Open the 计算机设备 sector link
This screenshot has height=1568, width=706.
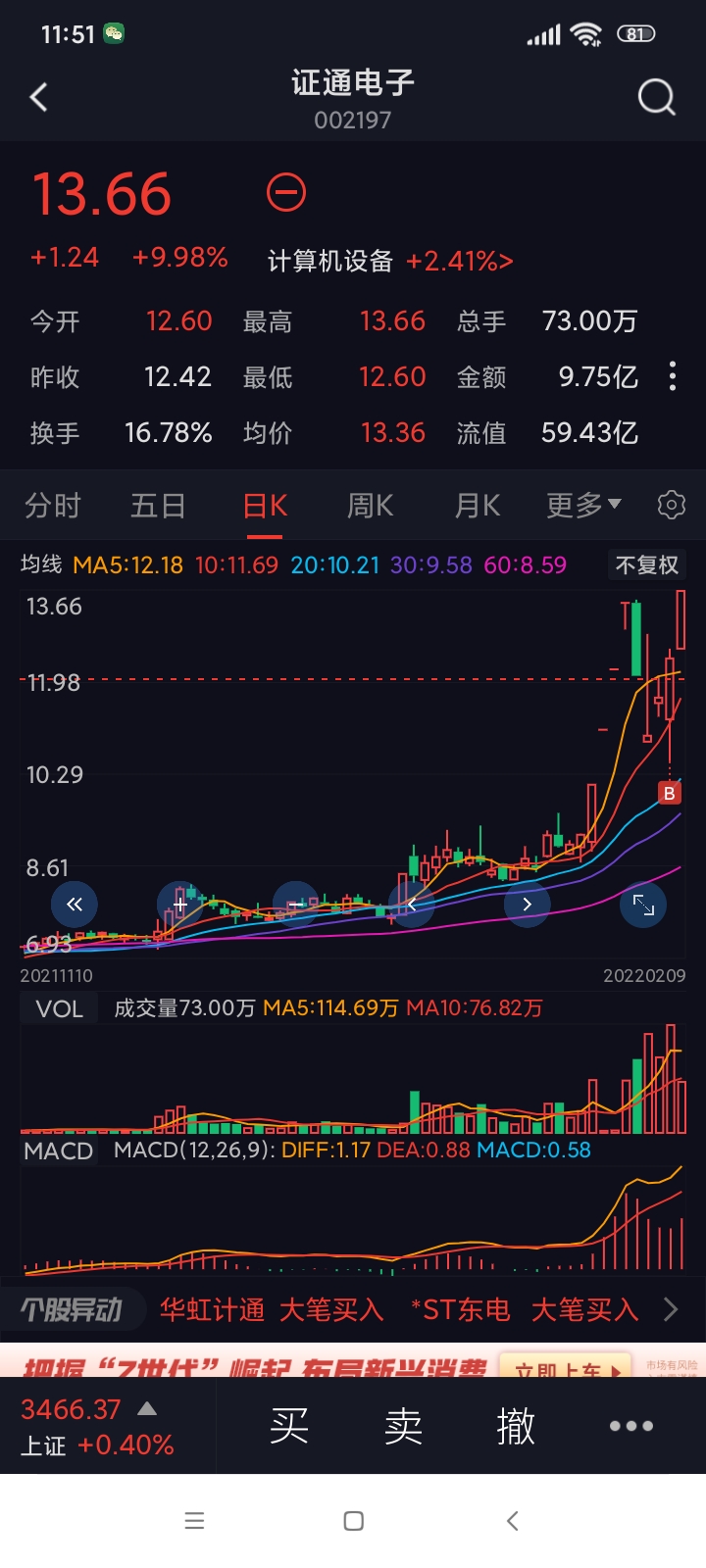(x=390, y=262)
